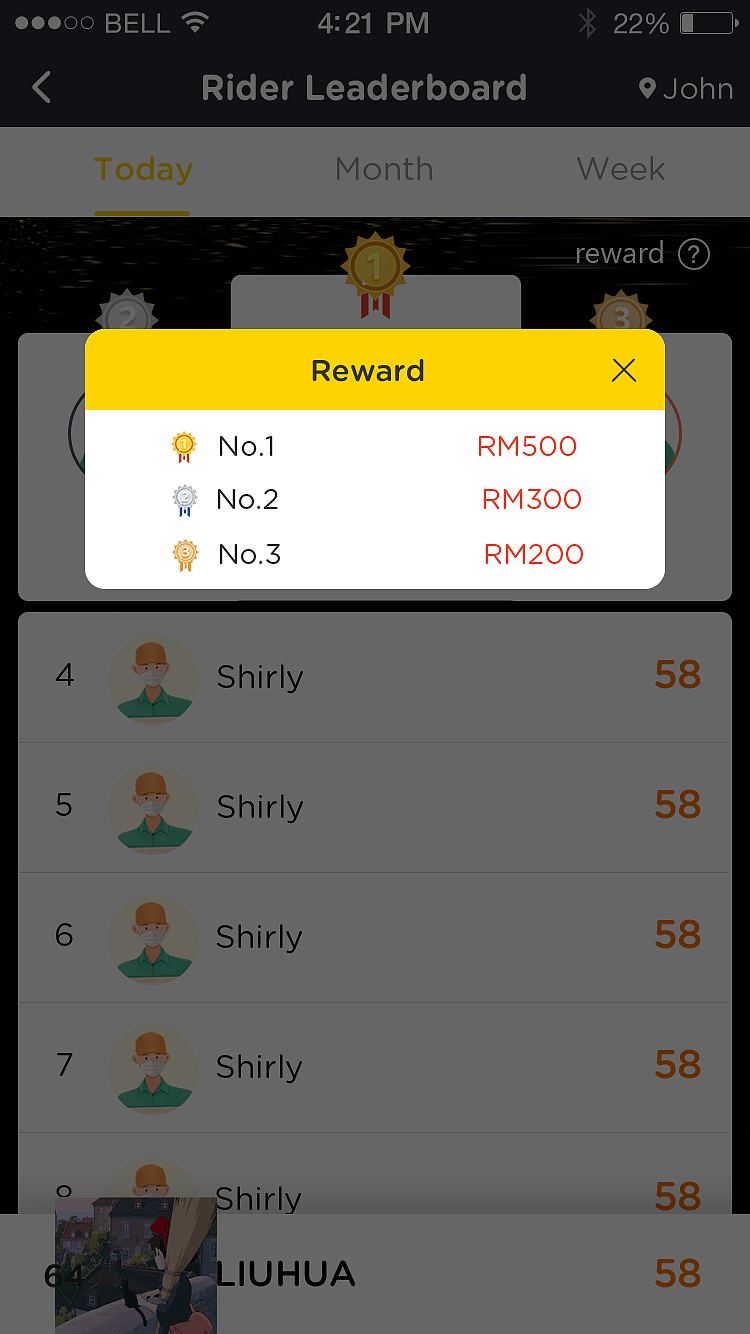Open the reward help question mark

click(x=693, y=254)
